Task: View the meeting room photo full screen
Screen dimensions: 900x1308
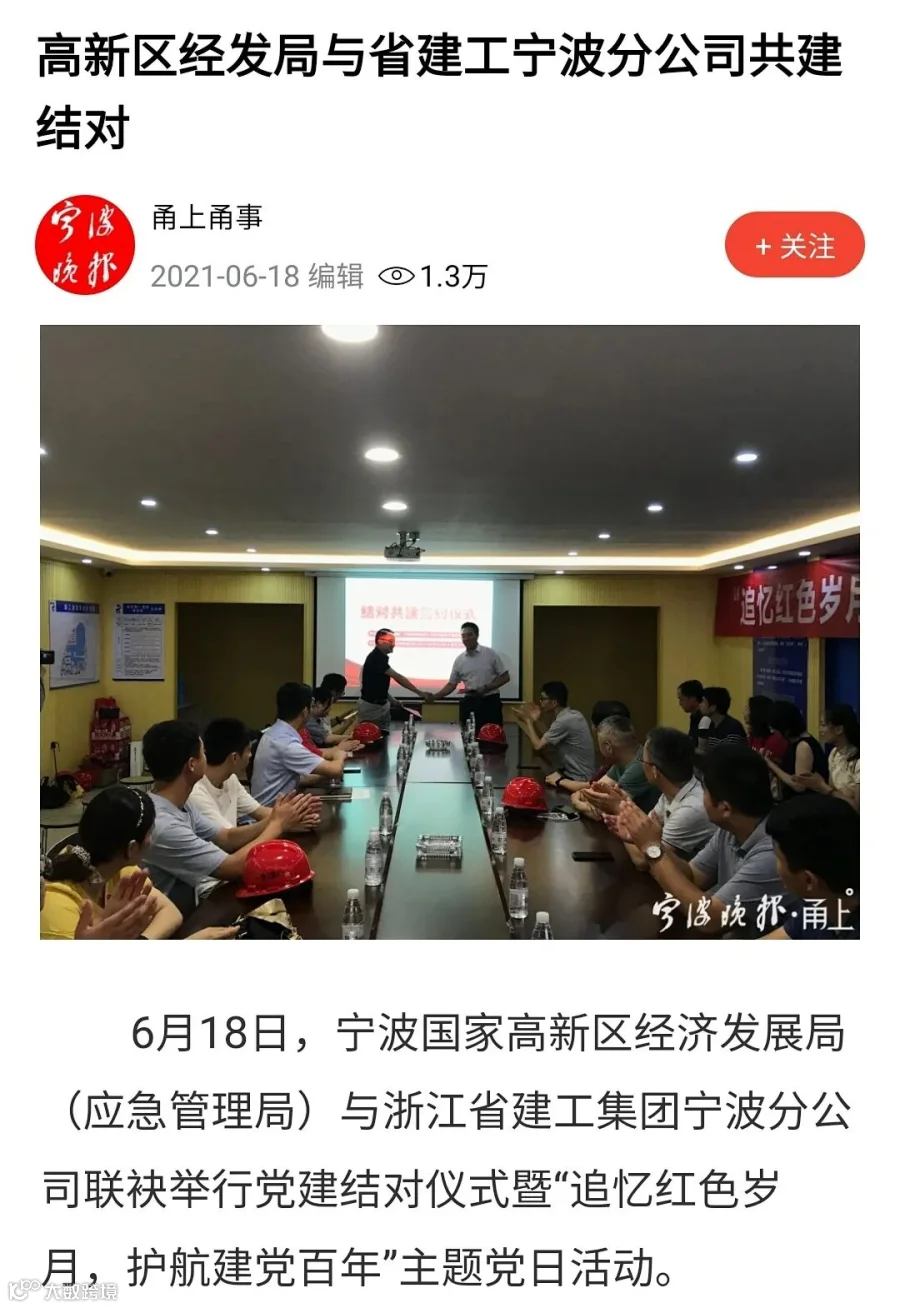Action: [x=449, y=632]
